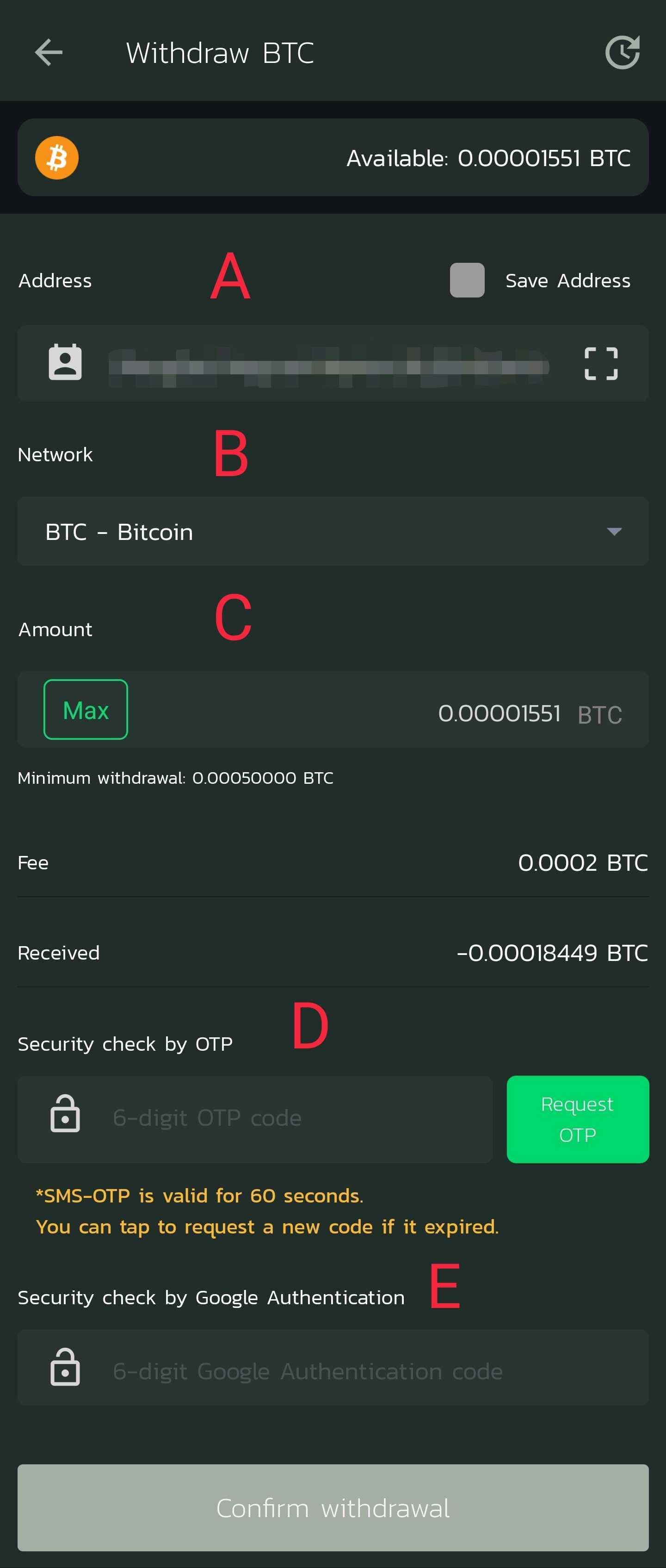This screenshot has height=1568, width=666.
Task: Tap the Amount section label
Action: coord(55,629)
